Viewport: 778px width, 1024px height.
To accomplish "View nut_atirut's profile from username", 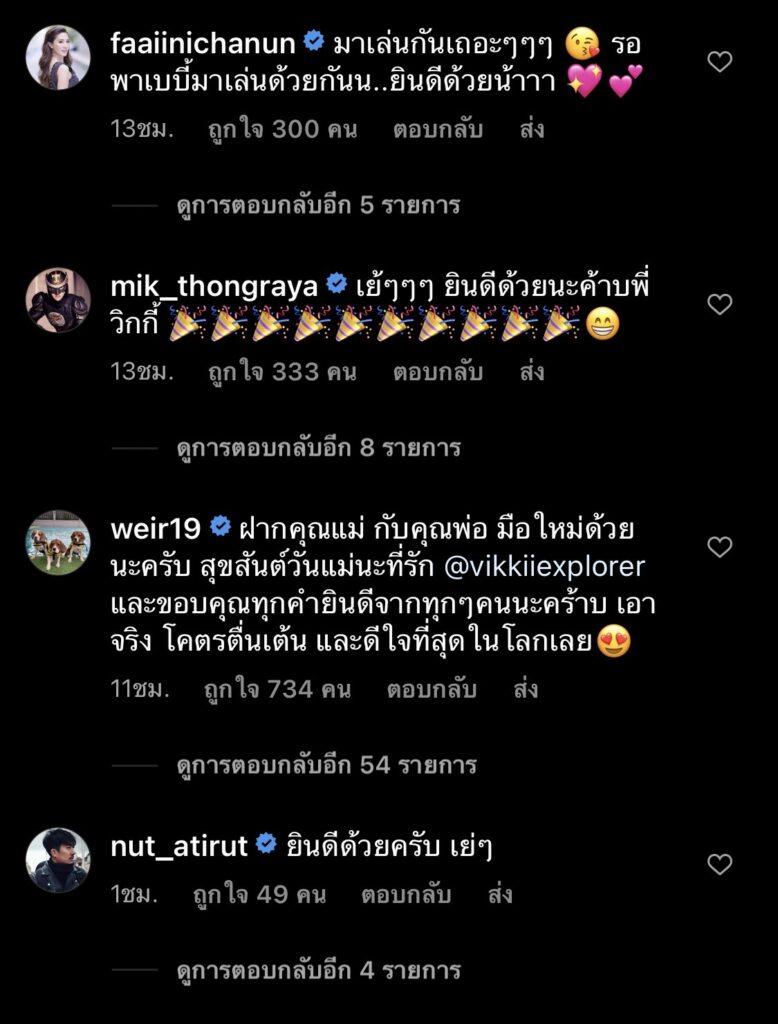I will [179, 846].
